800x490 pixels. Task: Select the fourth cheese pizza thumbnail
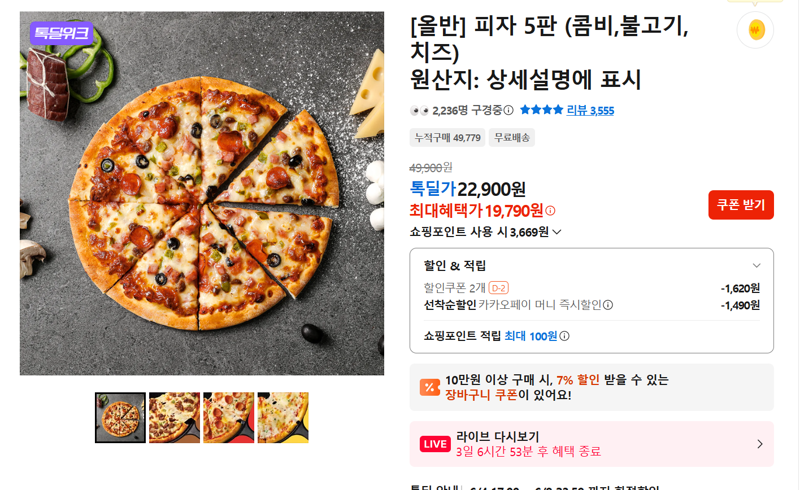[x=283, y=418]
